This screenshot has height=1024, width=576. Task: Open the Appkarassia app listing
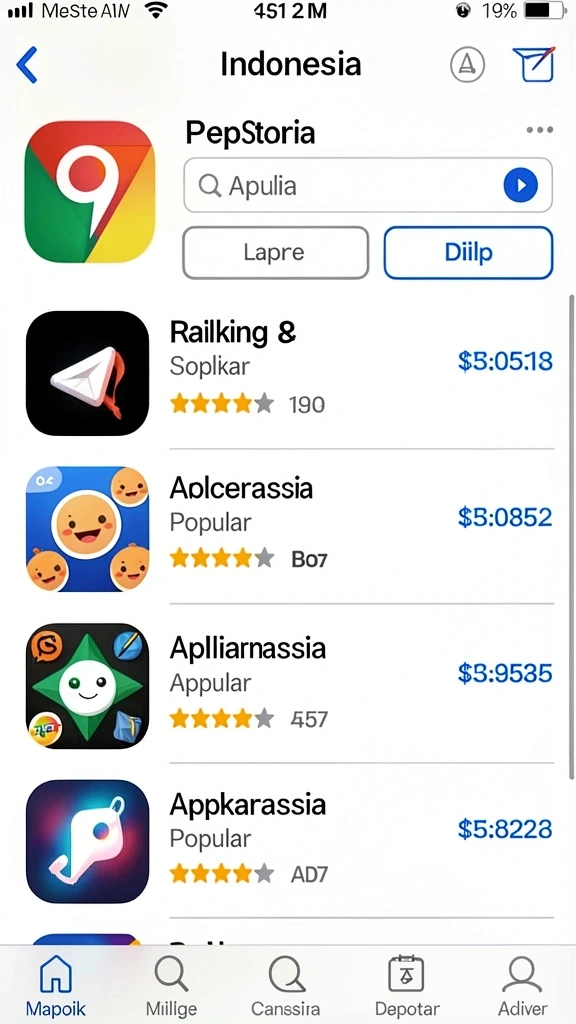[x=290, y=841]
